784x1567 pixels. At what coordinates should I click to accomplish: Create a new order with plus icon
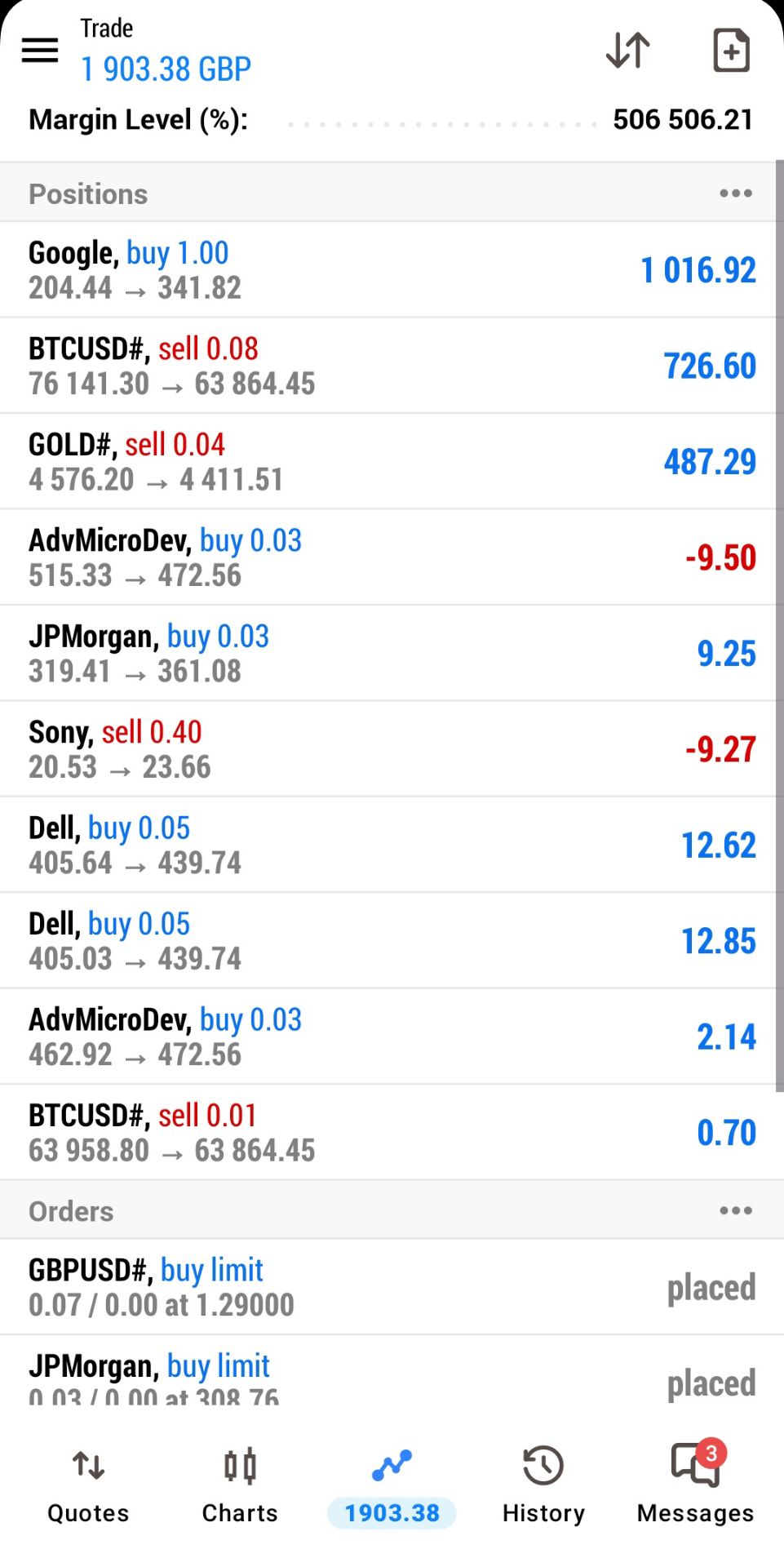731,51
